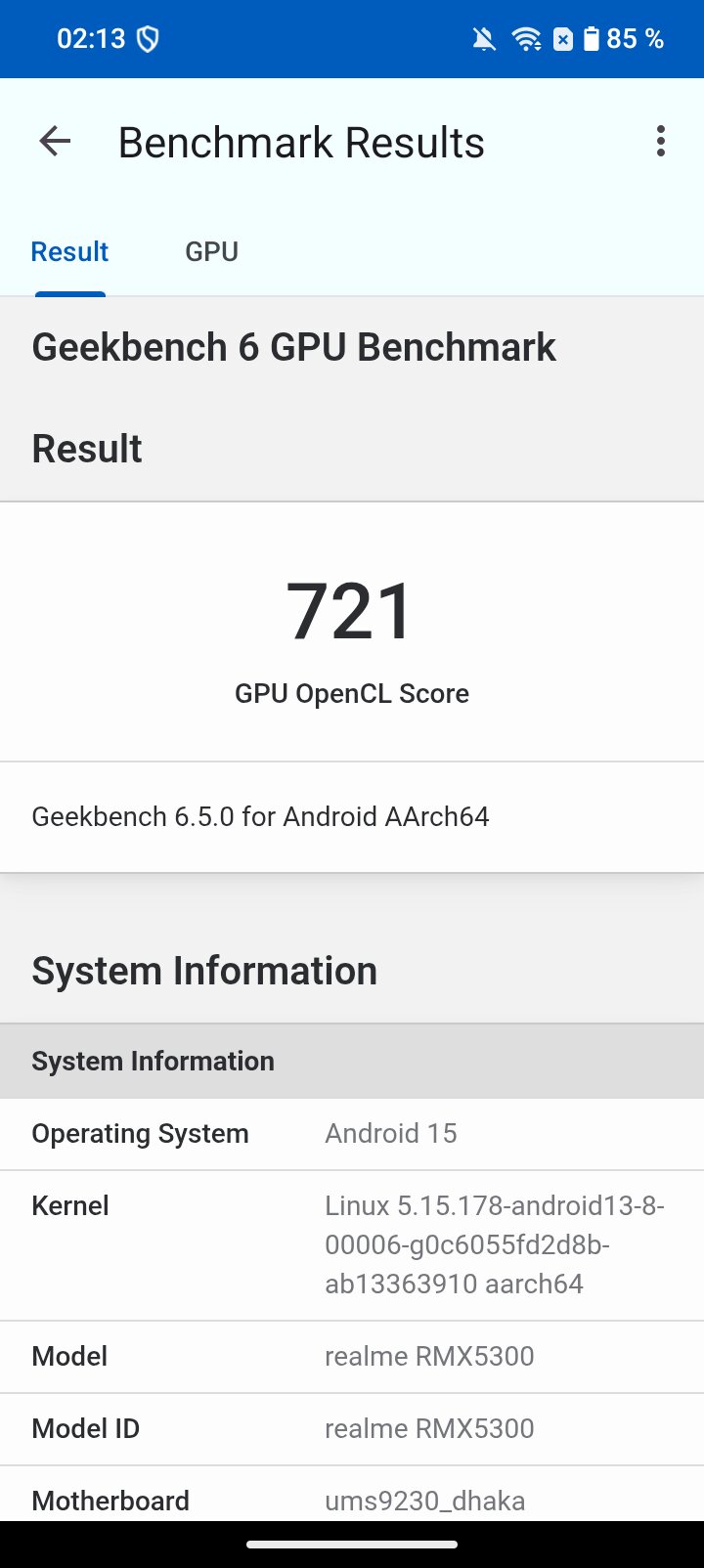Go back using the arrow icon

pyautogui.click(x=55, y=142)
